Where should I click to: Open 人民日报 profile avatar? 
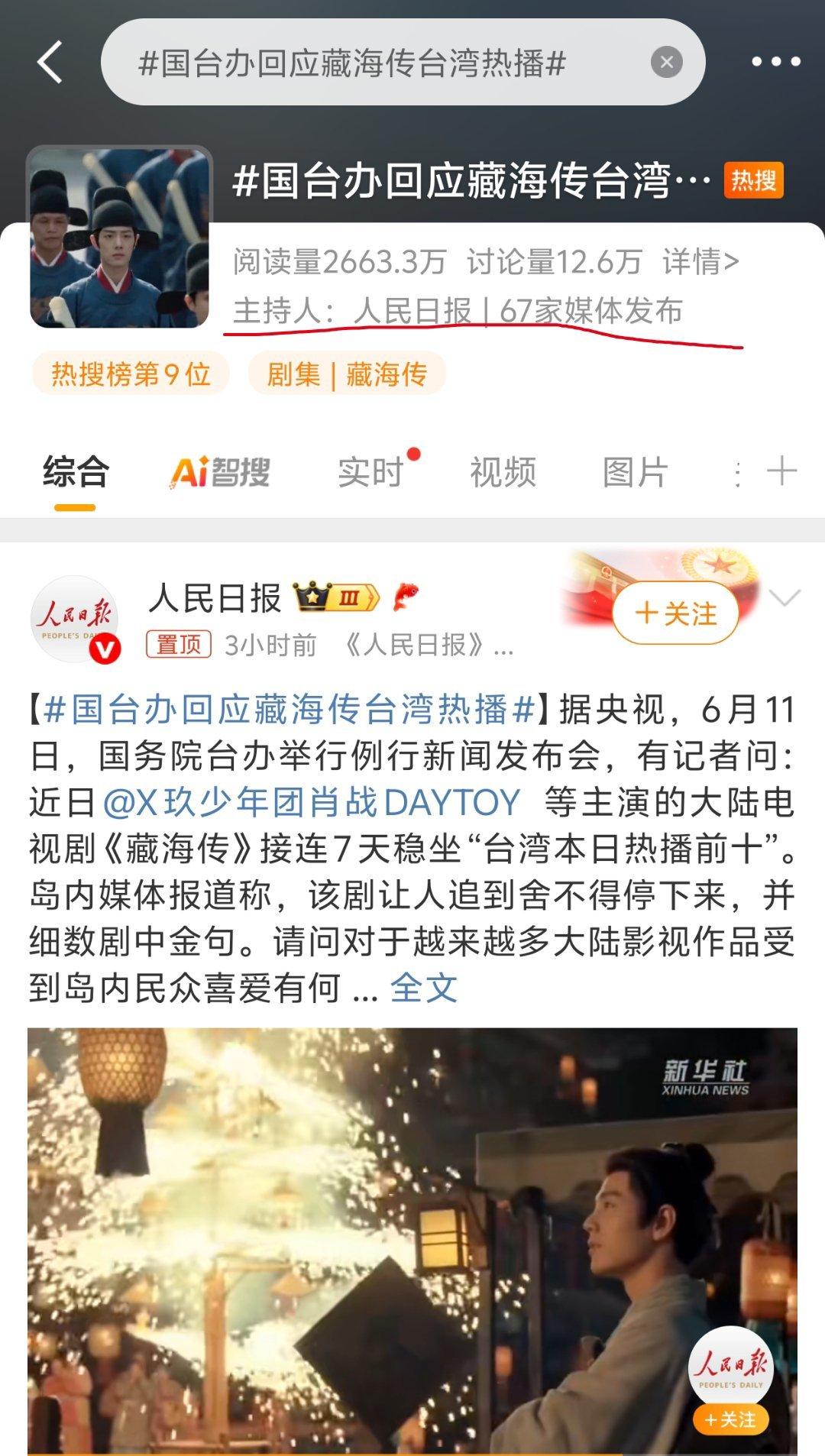coord(74,618)
